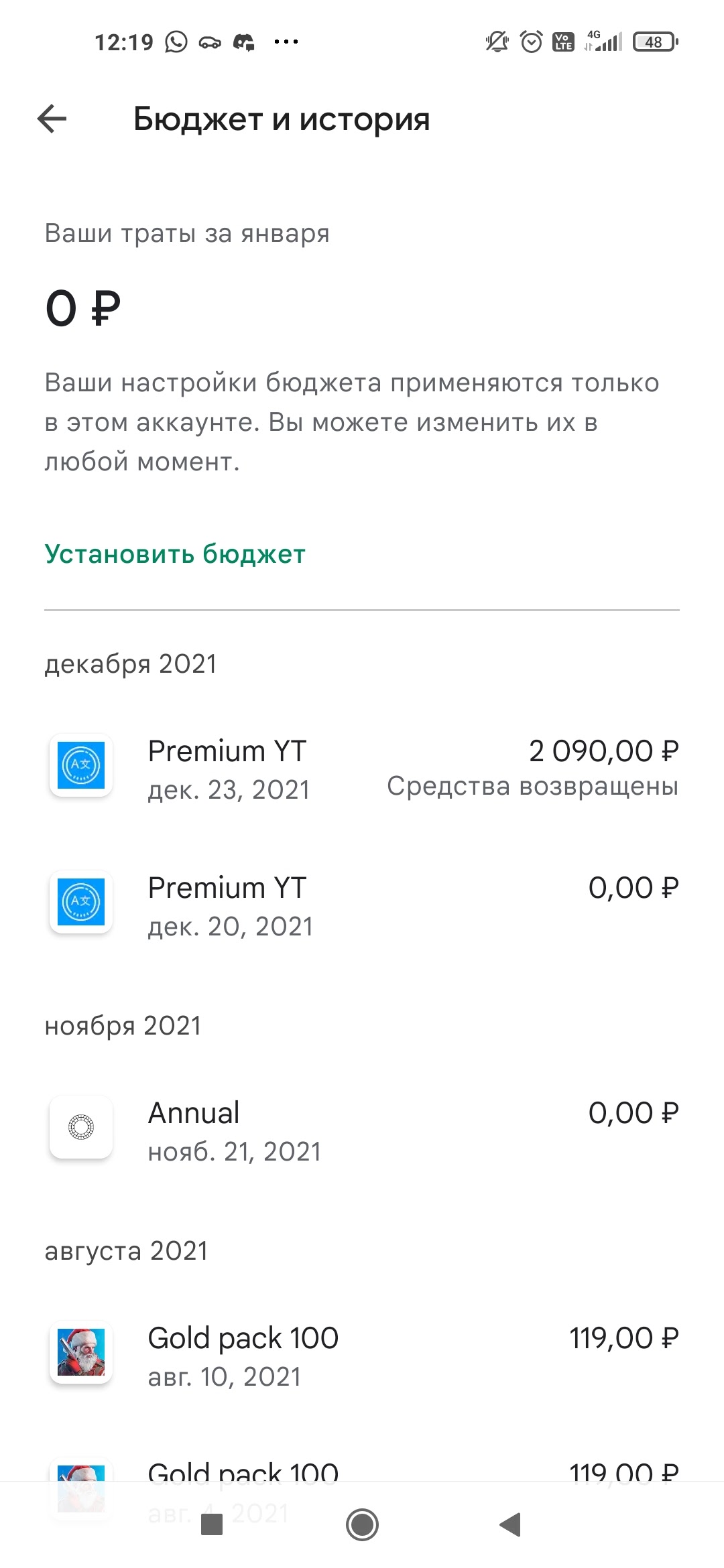Open recent apps with the square button
Screen dimensions: 724x1568
(212, 1524)
